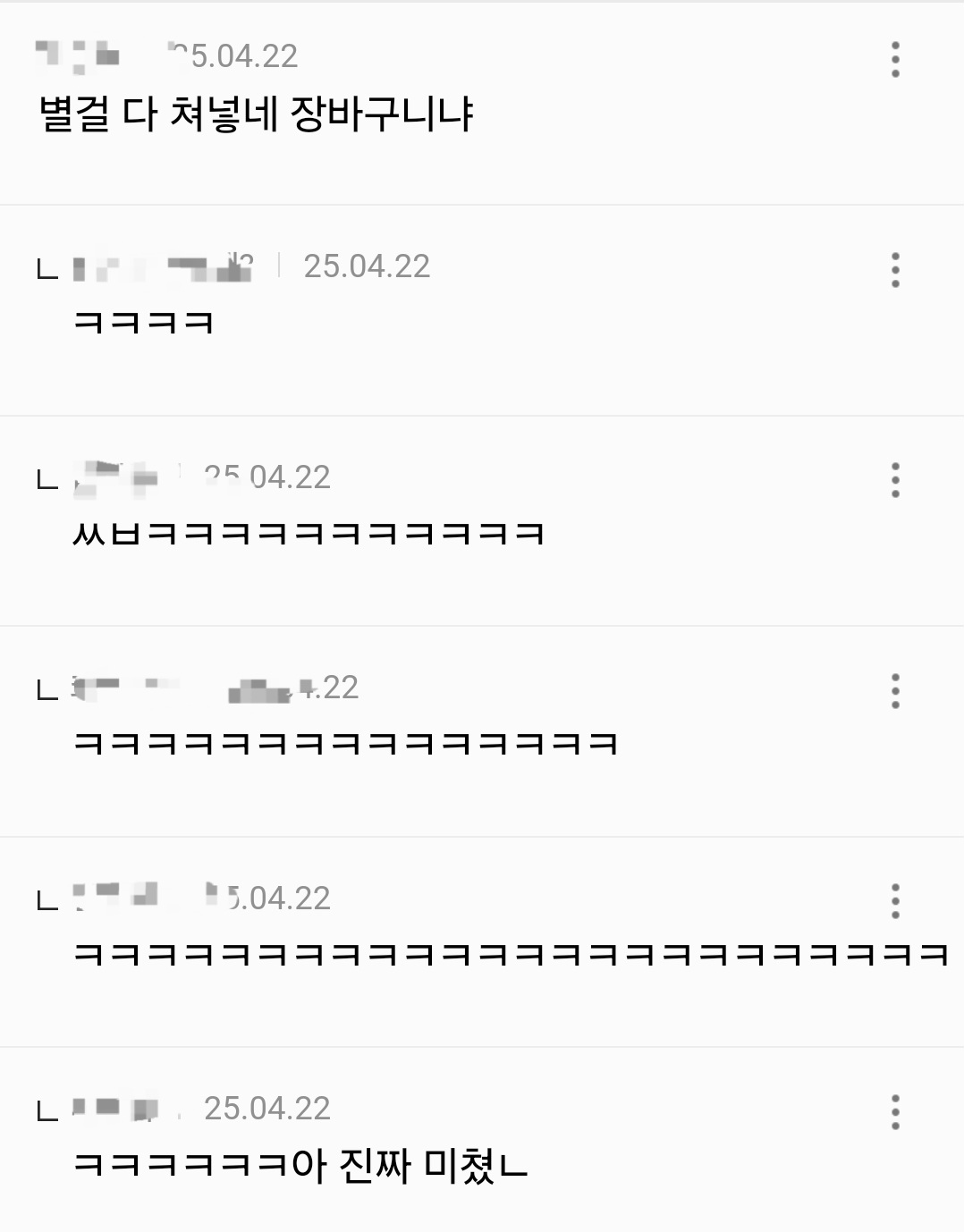Open options for the '별걸 다 쳐넣네 장바구니냐' comment
This screenshot has height=1232, width=964.
pos(895,59)
